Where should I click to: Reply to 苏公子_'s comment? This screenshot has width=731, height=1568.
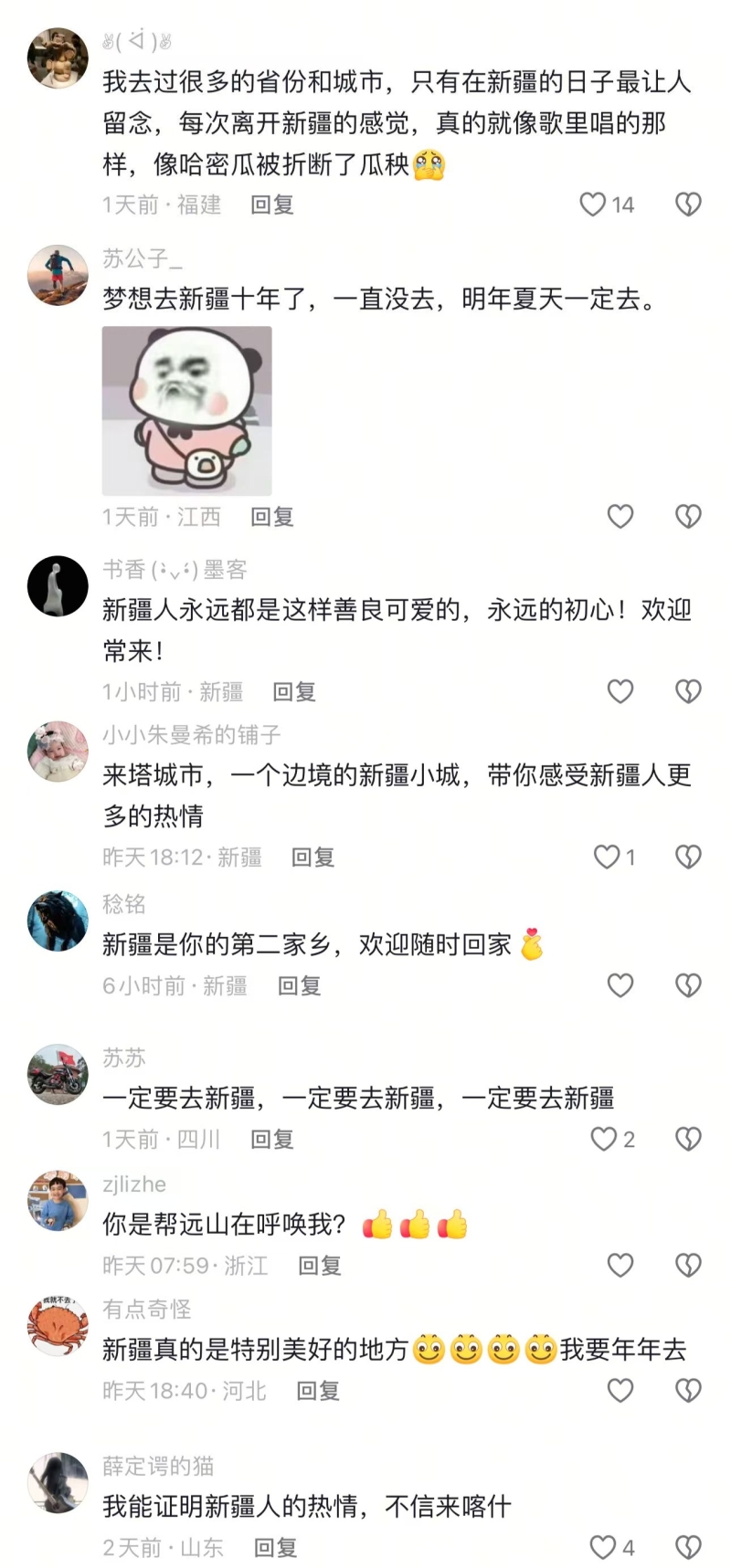[272, 517]
